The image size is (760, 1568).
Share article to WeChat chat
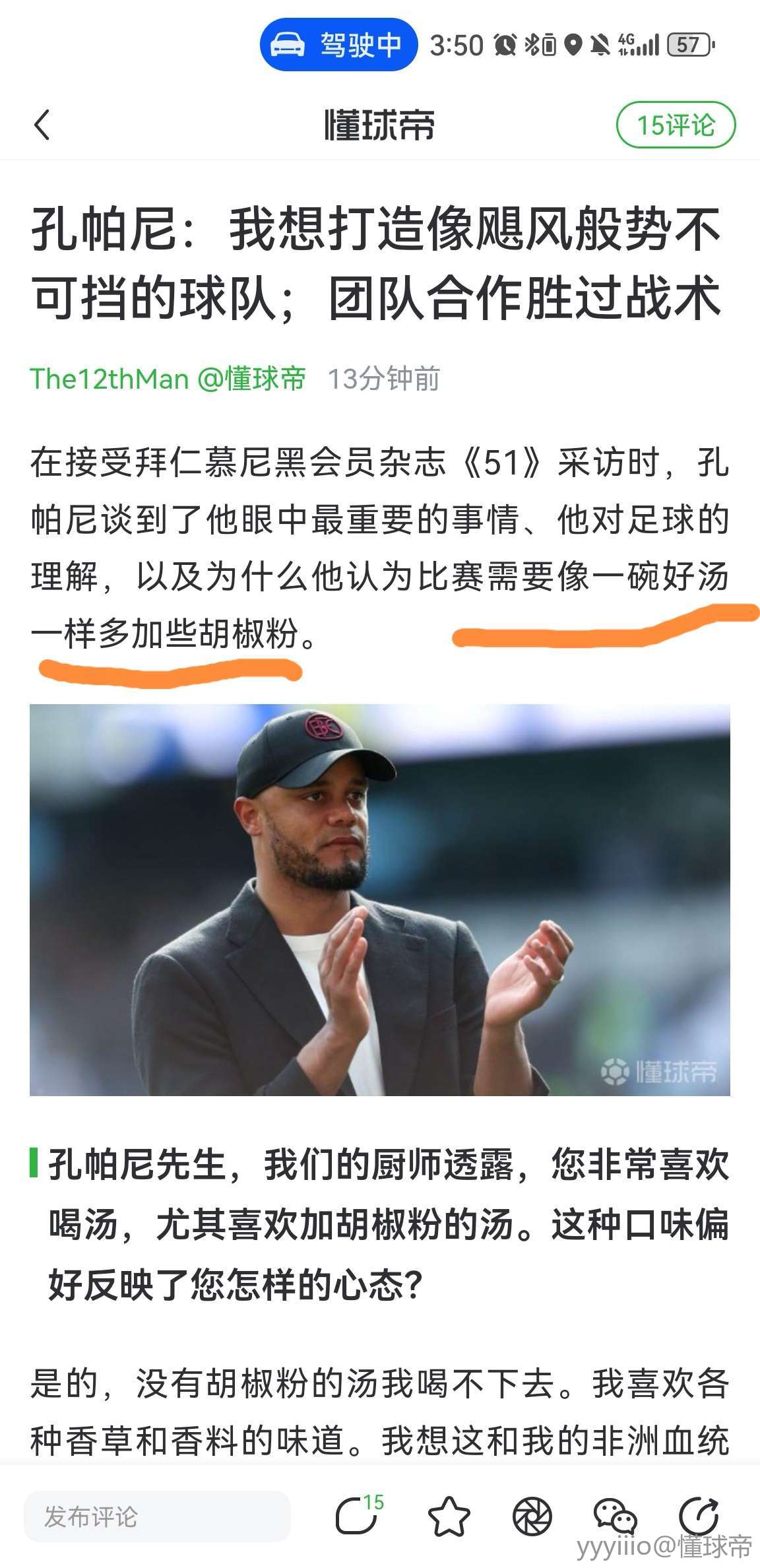click(614, 1517)
